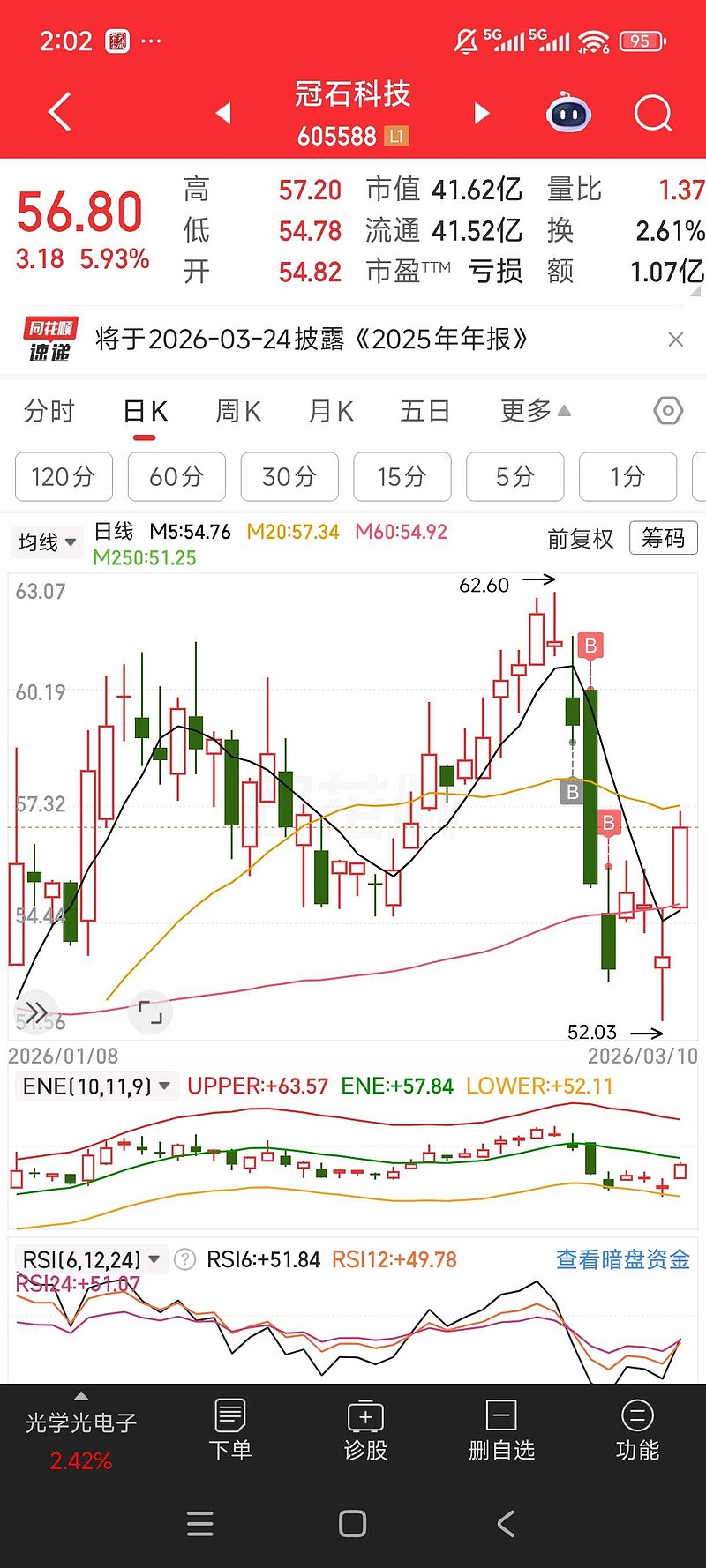
Task: Tap the 筹码 button
Action: pyautogui.click(x=663, y=538)
